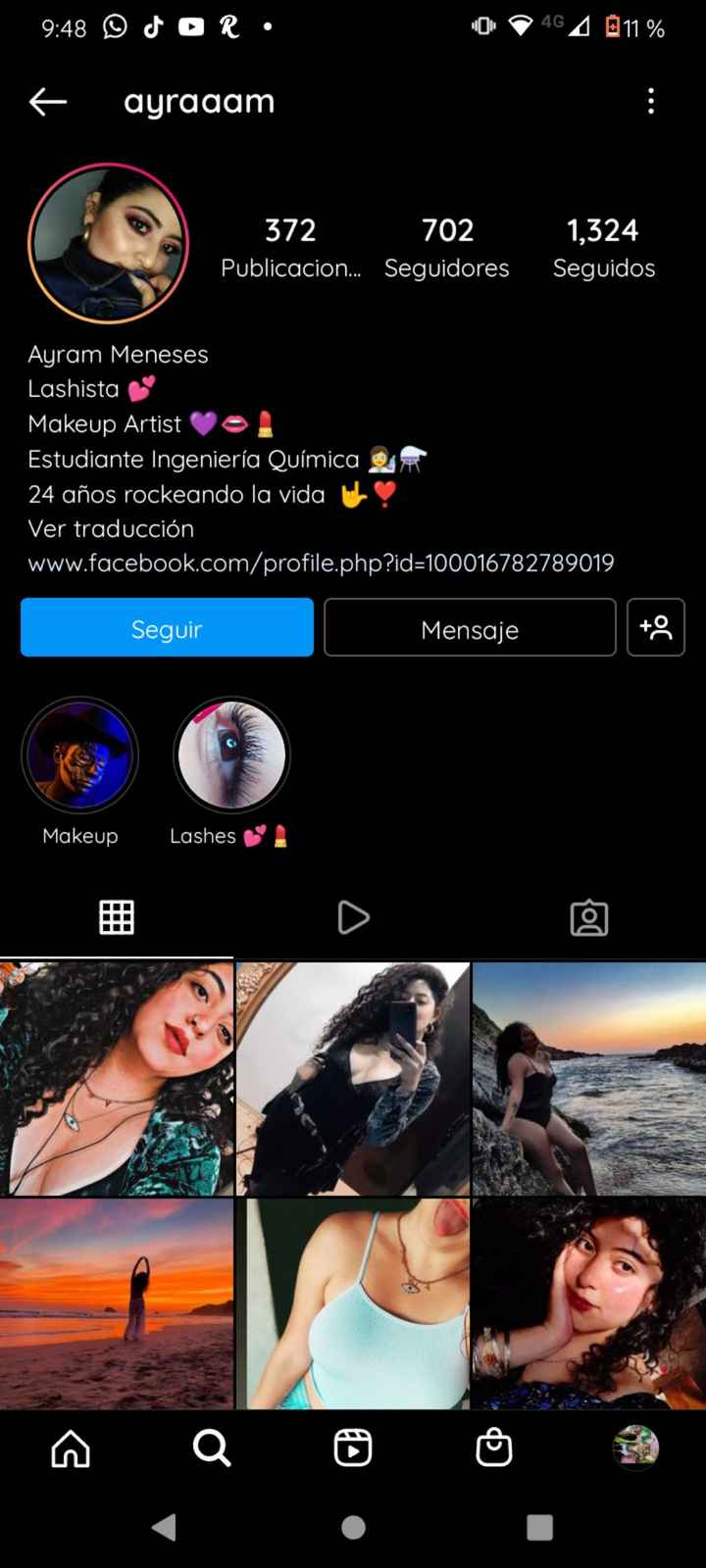Open the Reels feed from bottom navigation
Image resolution: width=706 pixels, height=1568 pixels.
point(353,1448)
